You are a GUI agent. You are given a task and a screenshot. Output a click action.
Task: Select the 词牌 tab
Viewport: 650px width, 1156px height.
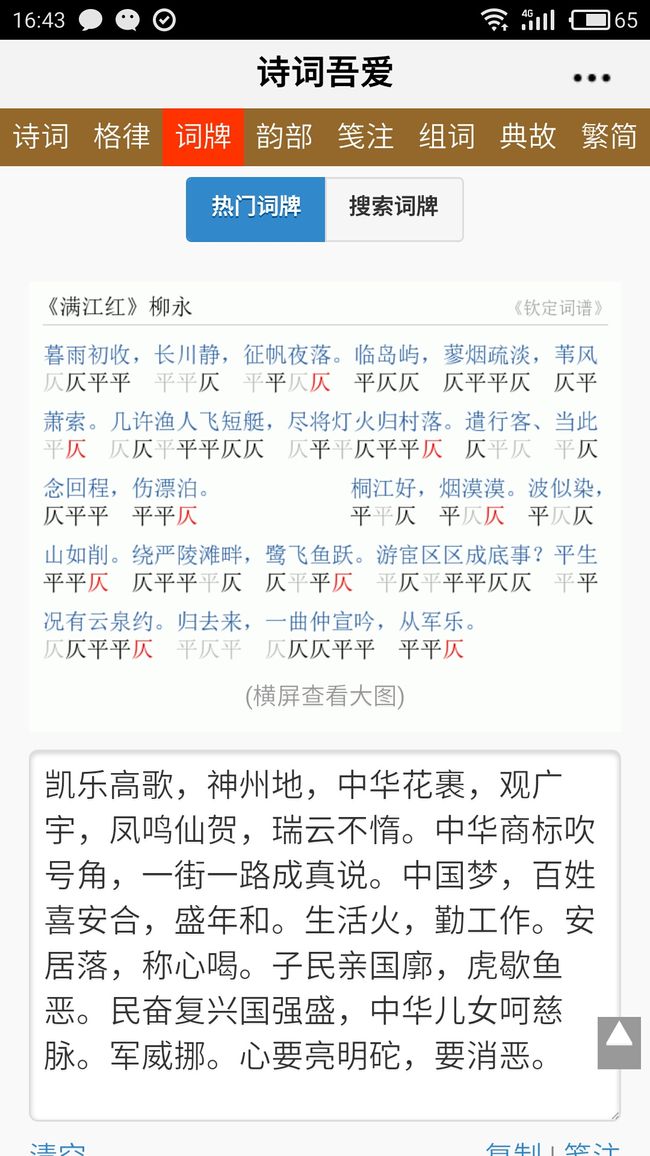click(203, 136)
